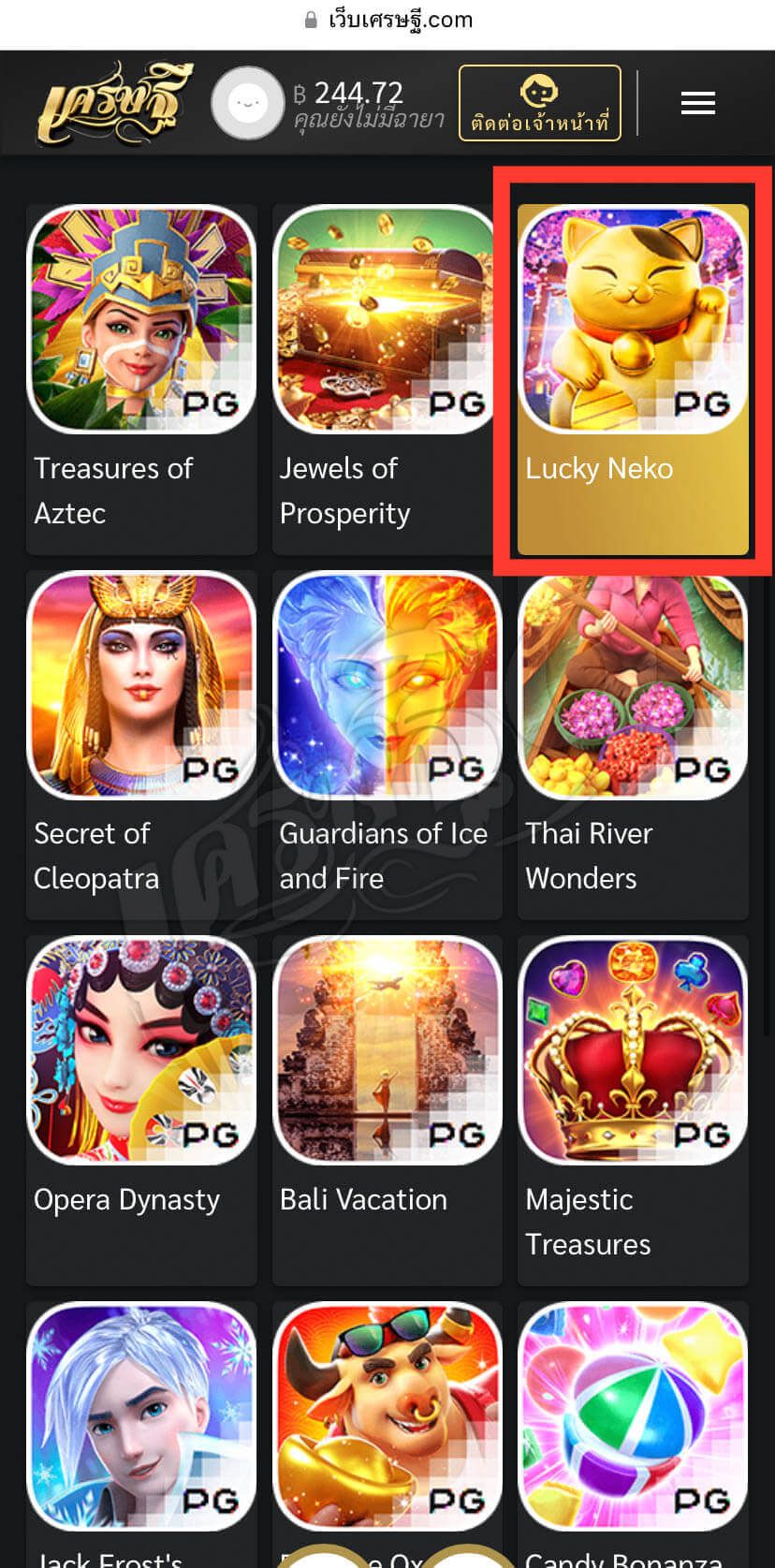Select the Lucky Neko game

coord(633,320)
